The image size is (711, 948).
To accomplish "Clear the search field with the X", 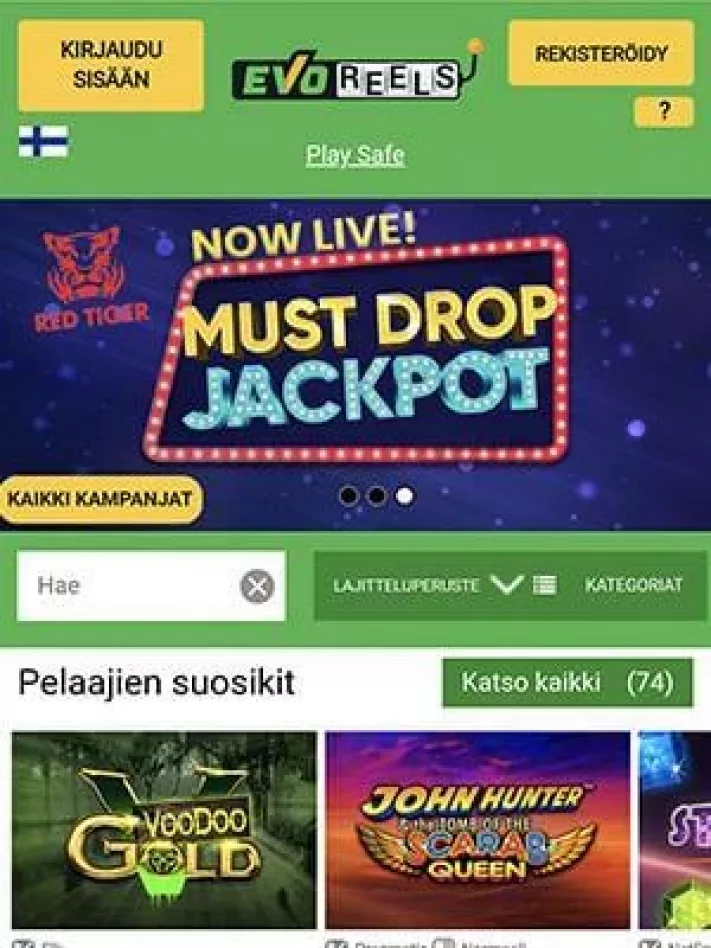I will [x=257, y=586].
